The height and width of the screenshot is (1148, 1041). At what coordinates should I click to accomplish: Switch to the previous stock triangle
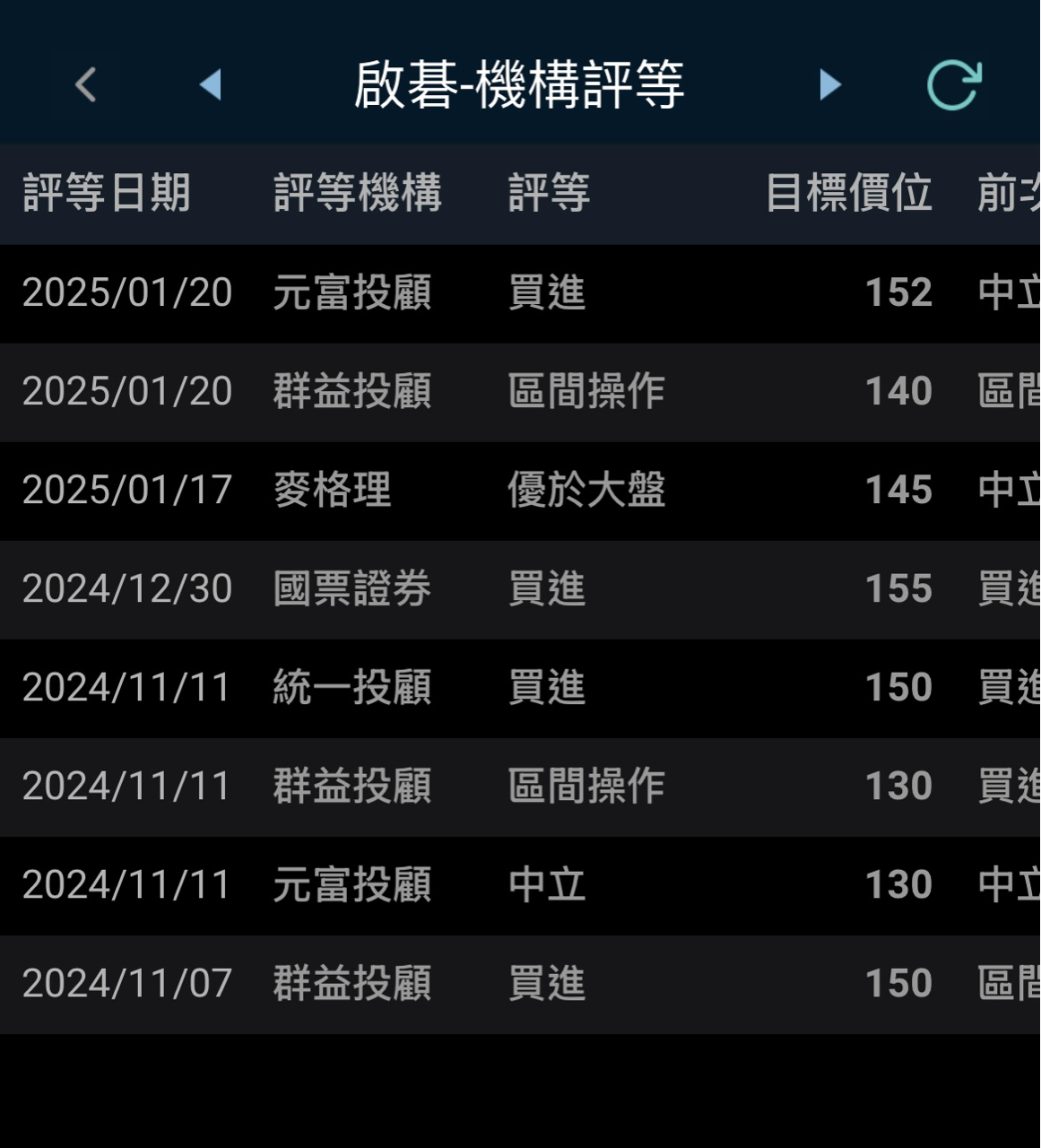211,85
